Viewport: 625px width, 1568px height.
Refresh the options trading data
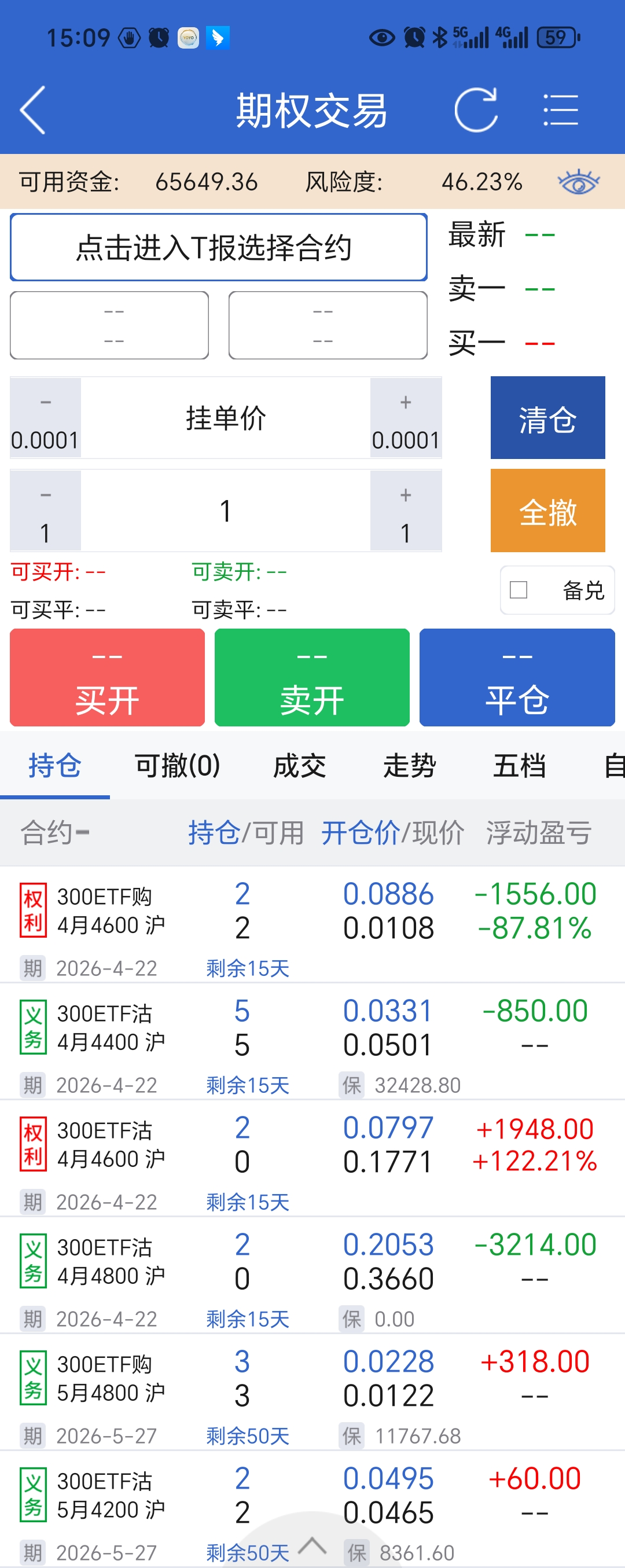[475, 110]
